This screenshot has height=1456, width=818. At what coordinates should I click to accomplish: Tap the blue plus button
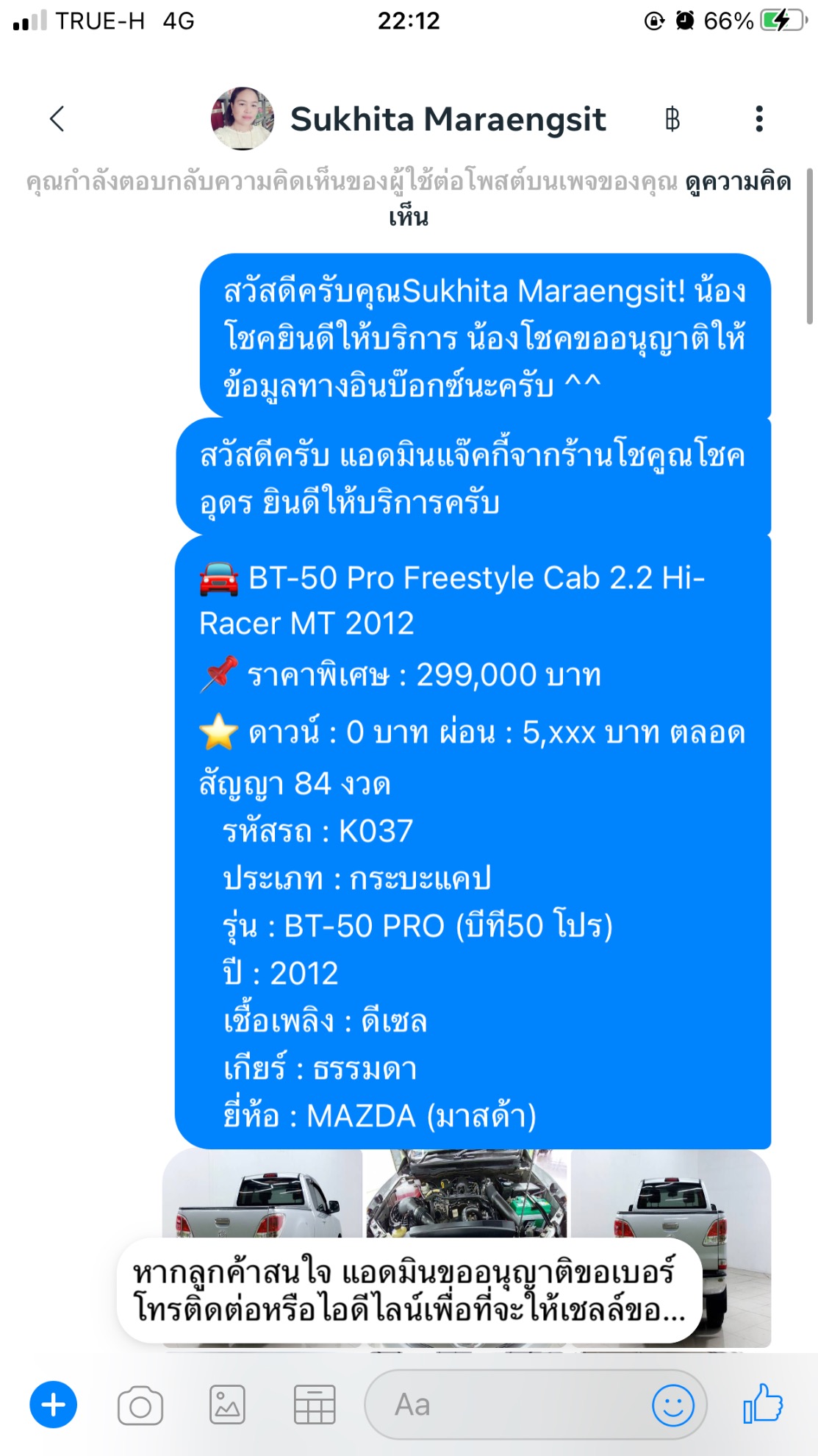[x=53, y=1405]
